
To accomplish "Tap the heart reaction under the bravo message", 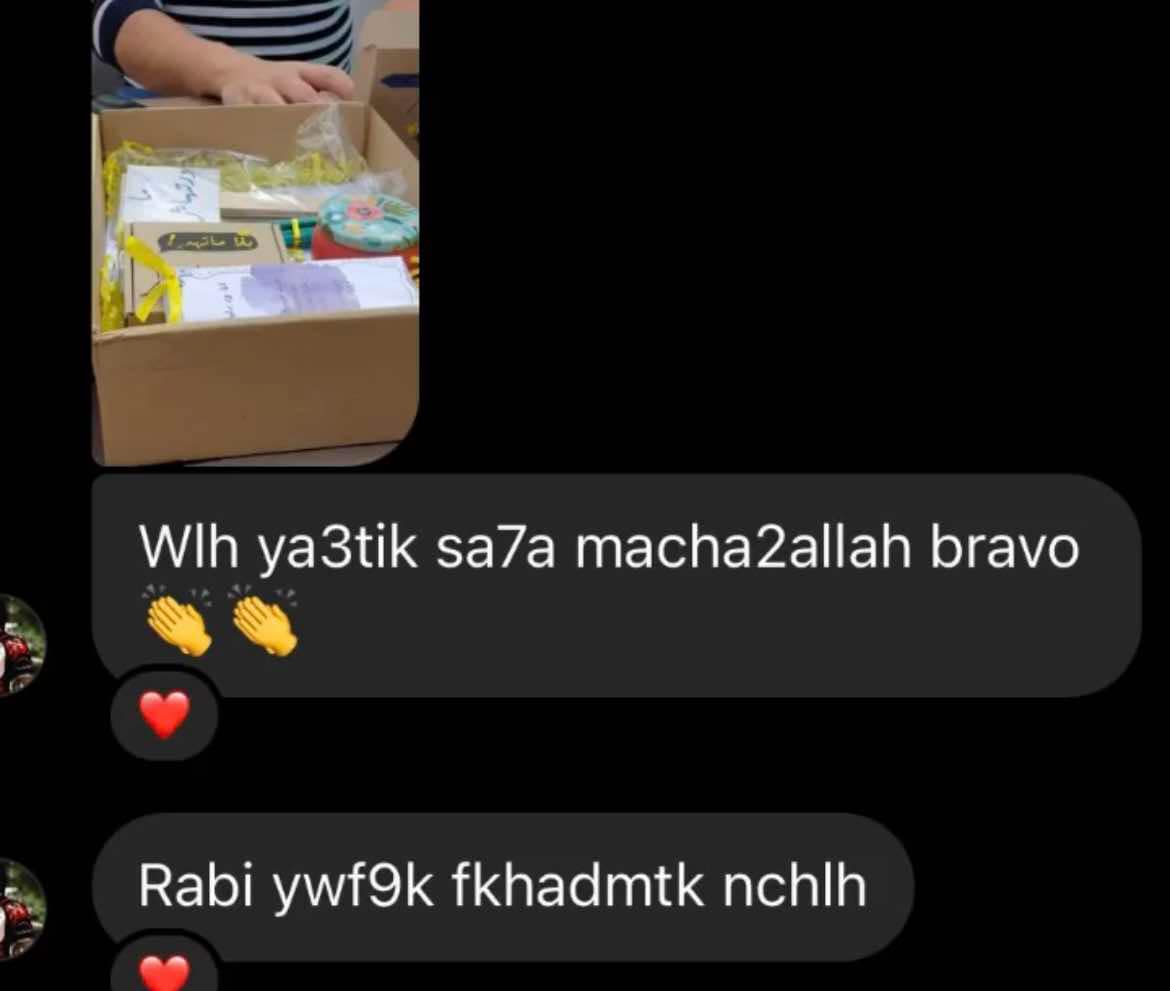I will pyautogui.click(x=165, y=714).
